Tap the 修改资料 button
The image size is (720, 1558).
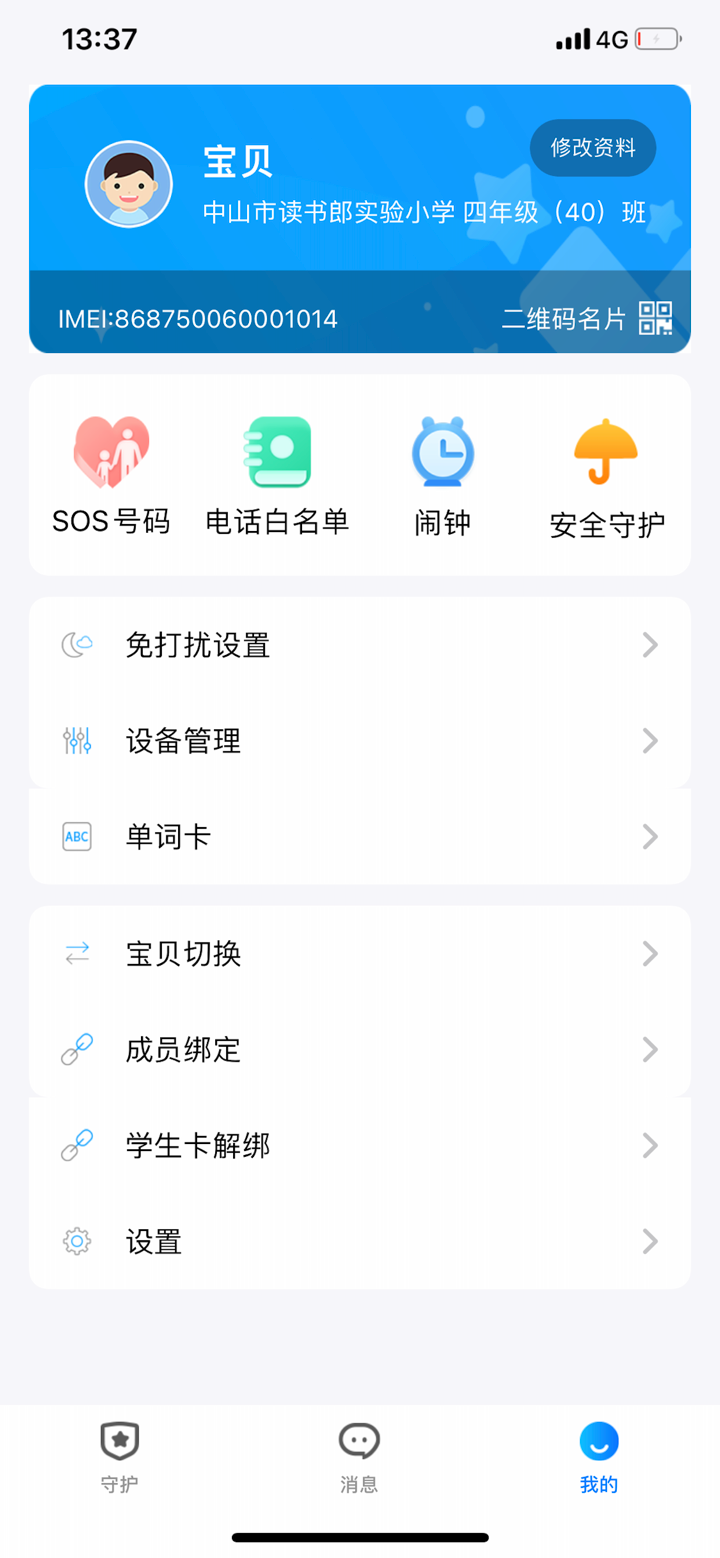[x=592, y=147]
